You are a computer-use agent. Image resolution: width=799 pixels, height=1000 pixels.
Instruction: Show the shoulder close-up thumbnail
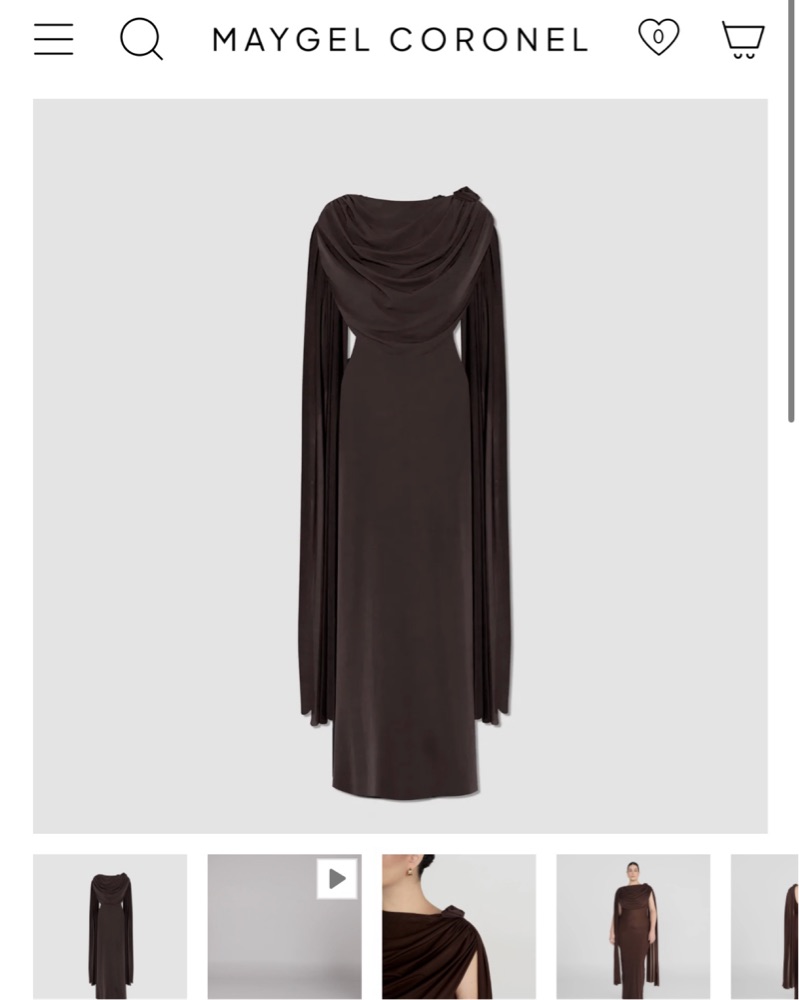(x=459, y=926)
